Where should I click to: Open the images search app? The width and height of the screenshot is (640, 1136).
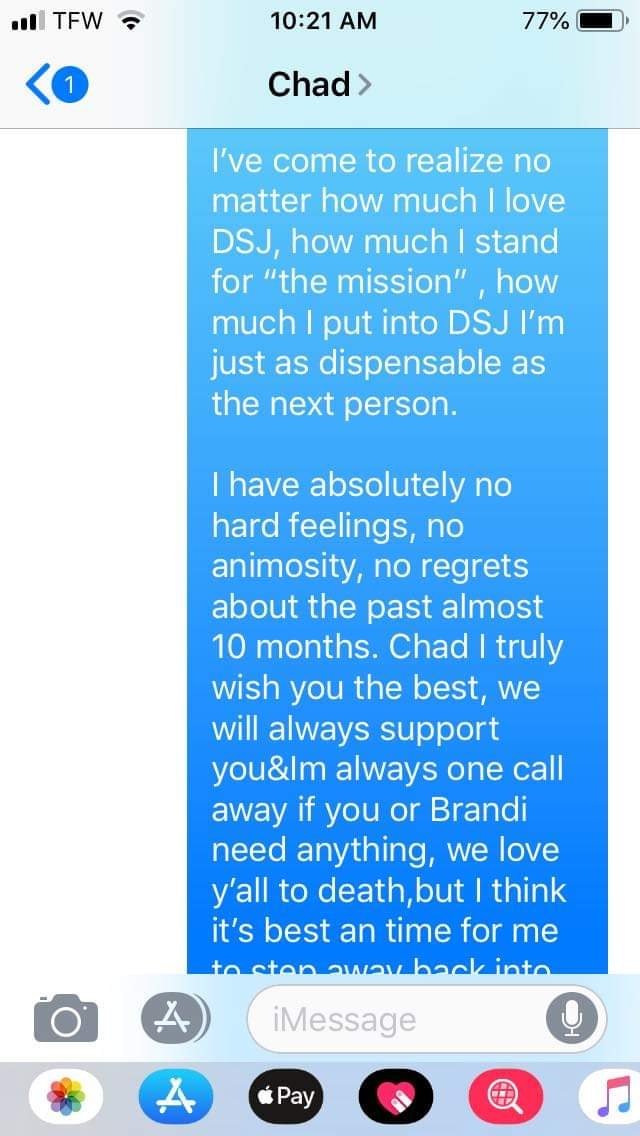click(x=505, y=1098)
